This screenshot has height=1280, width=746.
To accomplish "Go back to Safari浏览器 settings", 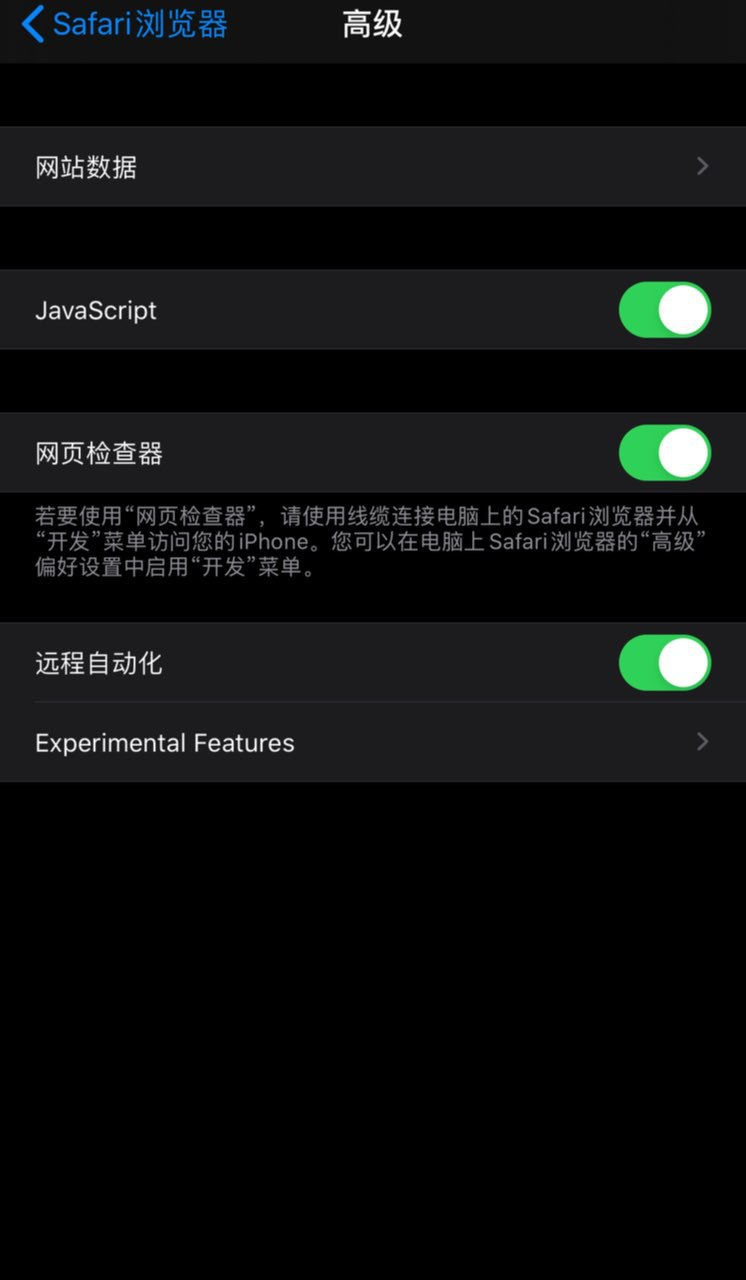I will 125,24.
